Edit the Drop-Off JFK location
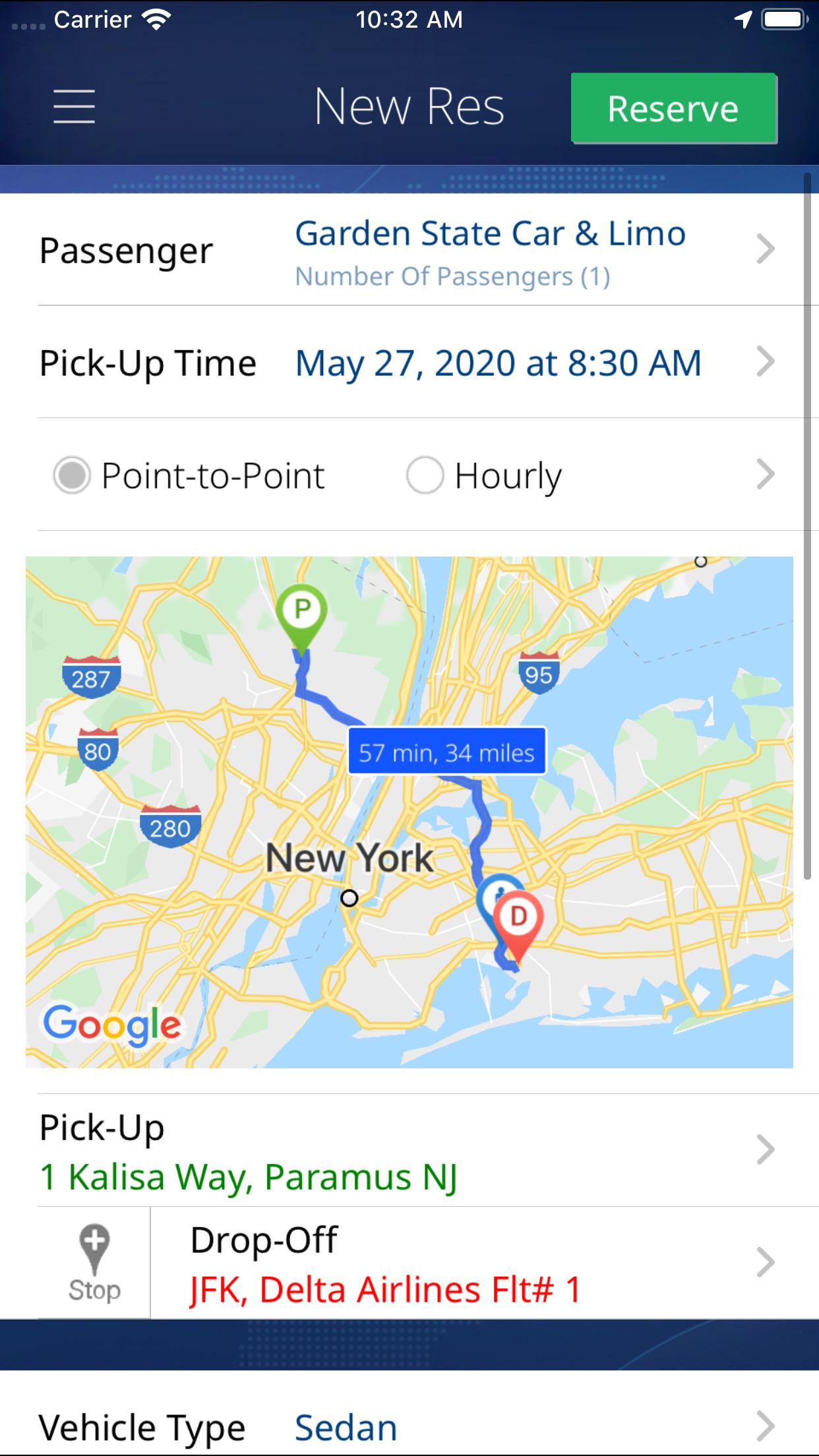The image size is (819, 1456). tap(485, 1263)
